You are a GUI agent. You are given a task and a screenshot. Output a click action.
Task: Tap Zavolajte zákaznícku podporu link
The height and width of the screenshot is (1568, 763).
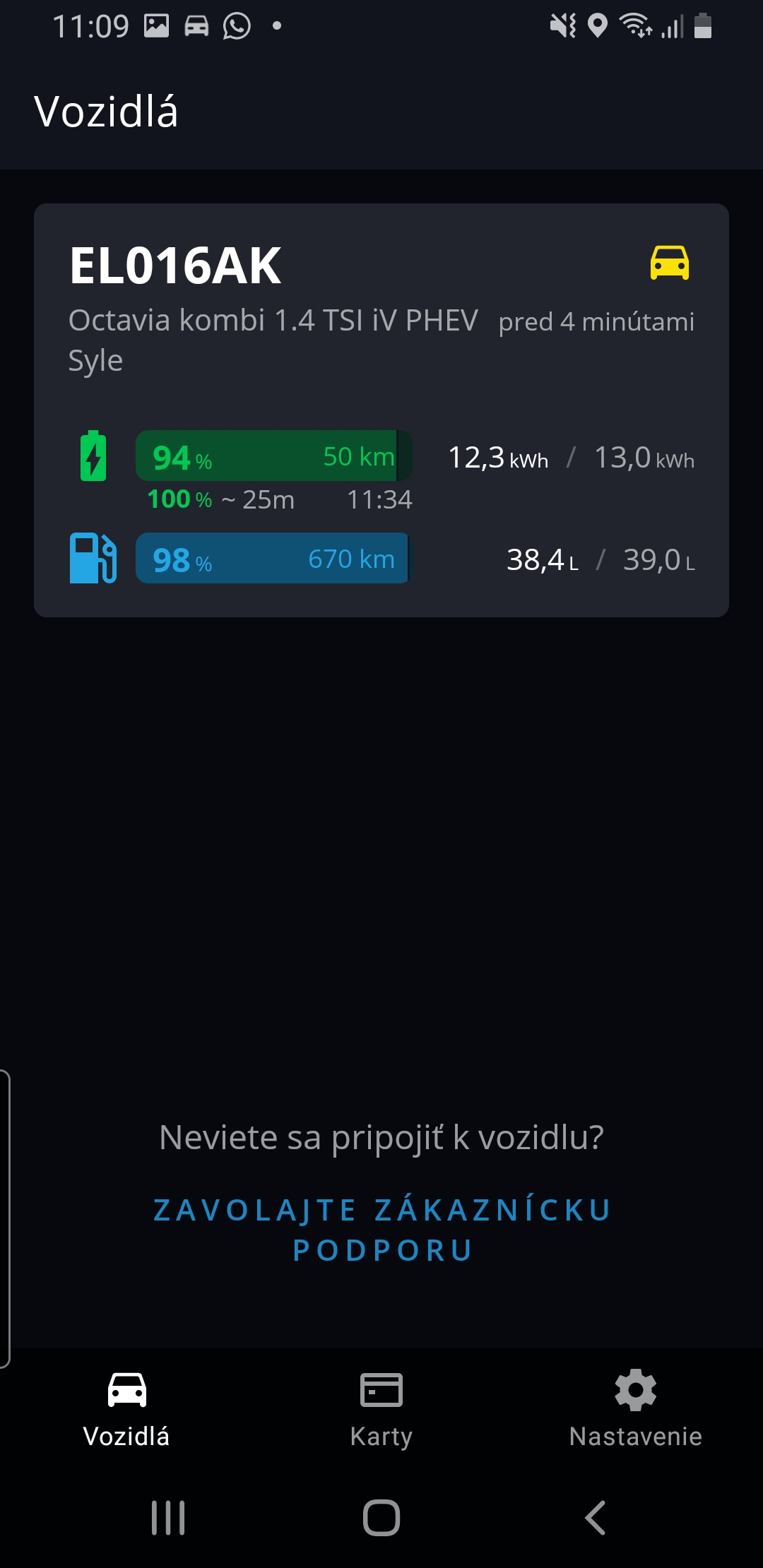381,1230
